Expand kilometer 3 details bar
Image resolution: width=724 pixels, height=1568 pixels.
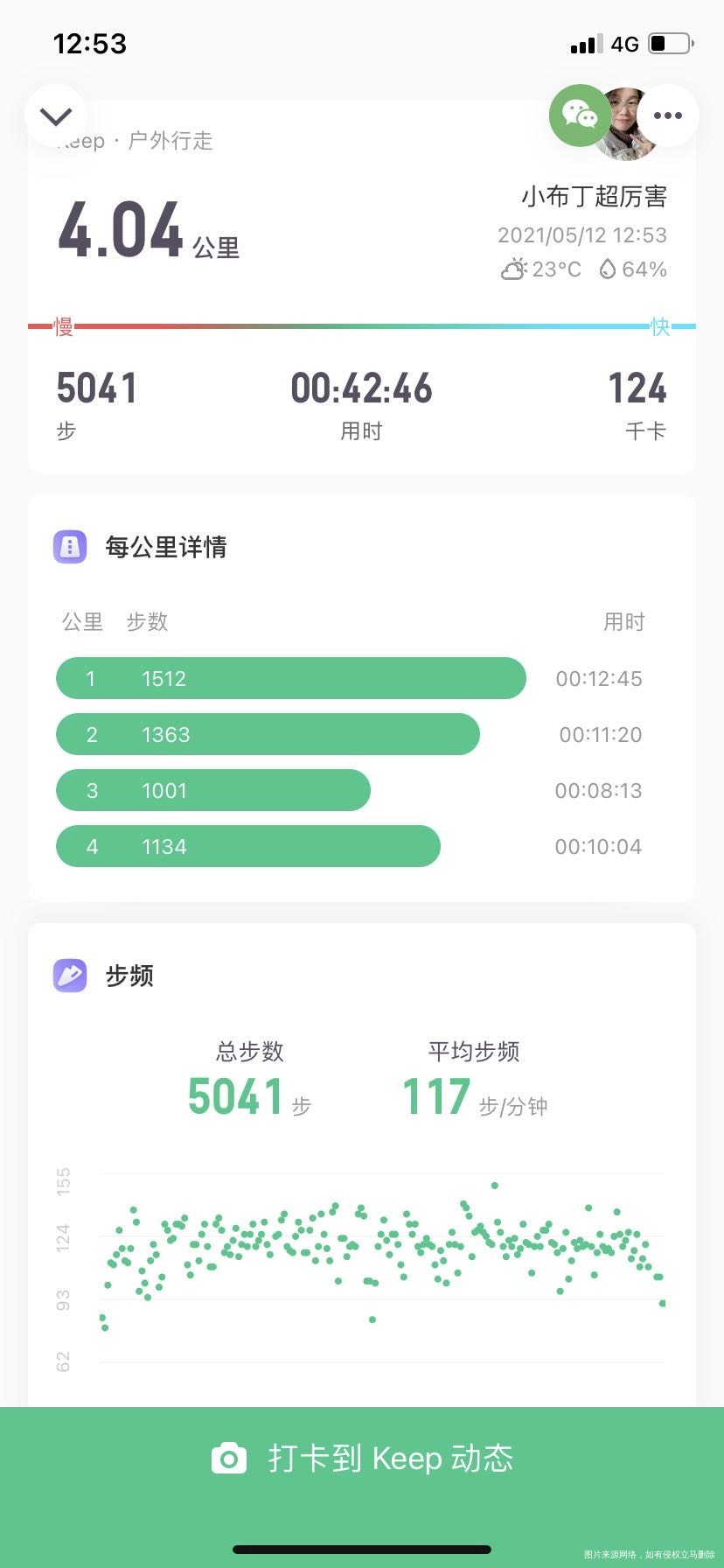point(212,789)
